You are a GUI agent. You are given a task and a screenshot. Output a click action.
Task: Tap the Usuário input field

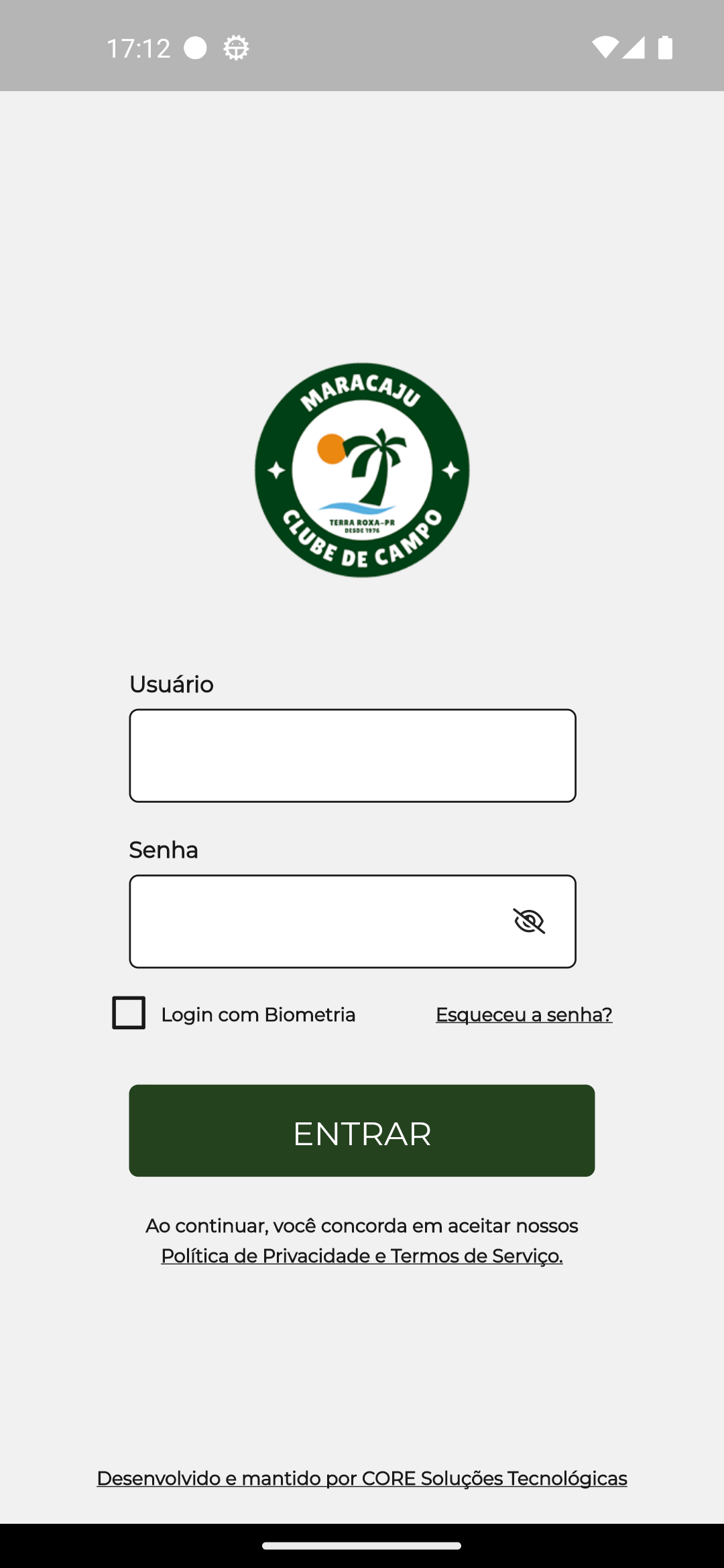click(353, 755)
